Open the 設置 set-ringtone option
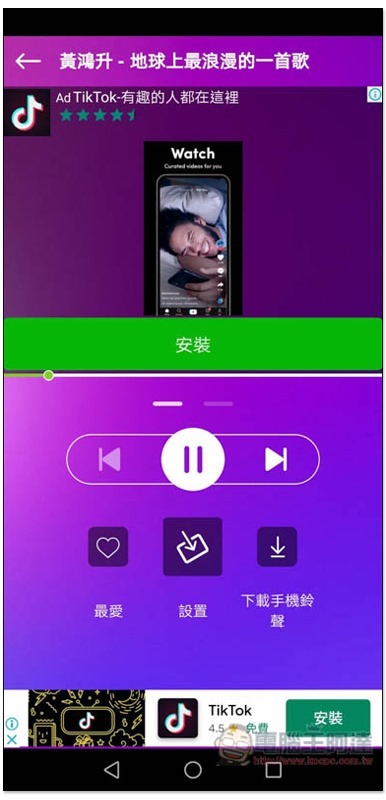The image size is (386, 800). 193,546
